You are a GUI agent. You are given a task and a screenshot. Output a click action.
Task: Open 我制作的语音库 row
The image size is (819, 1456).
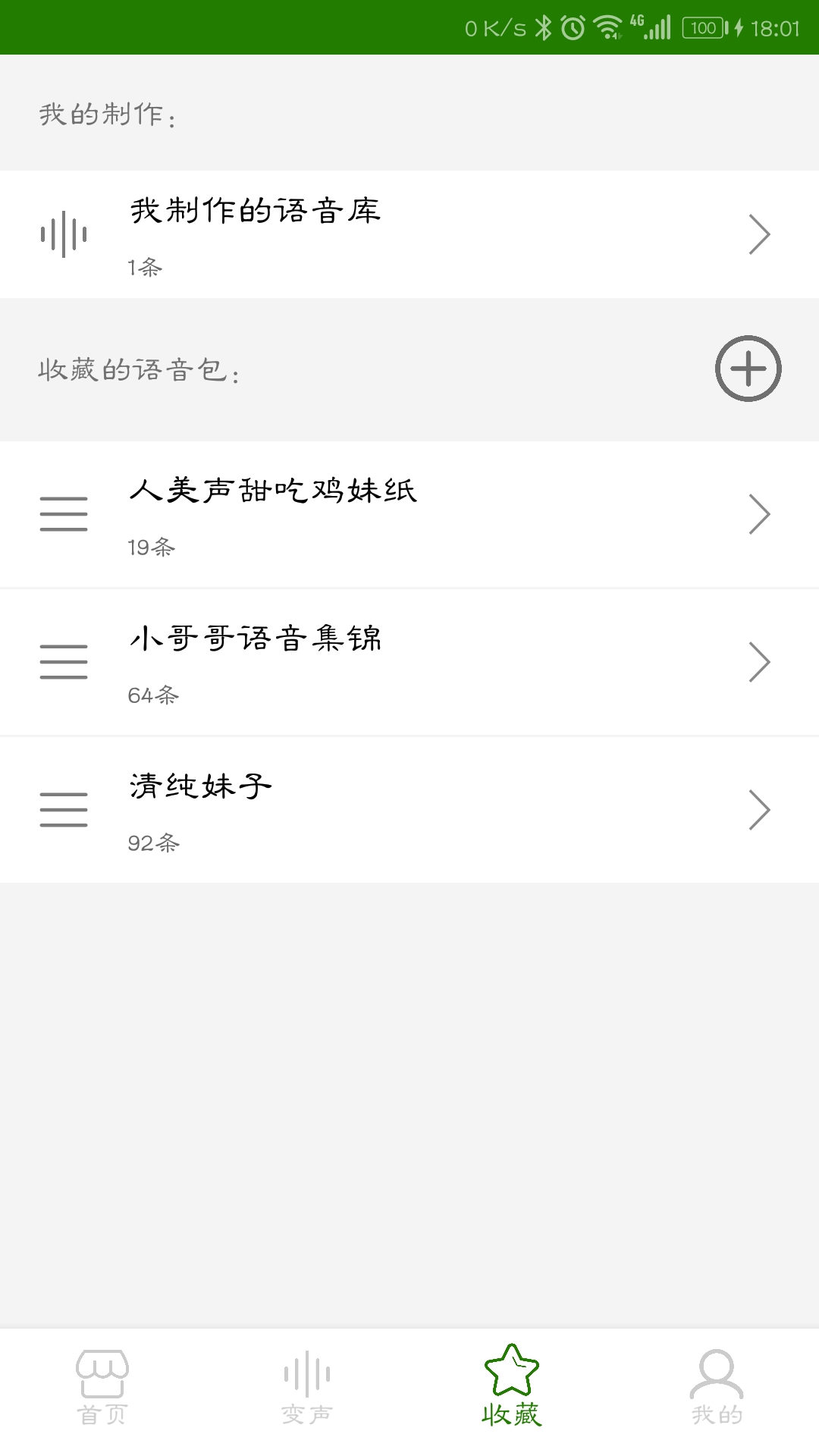409,234
